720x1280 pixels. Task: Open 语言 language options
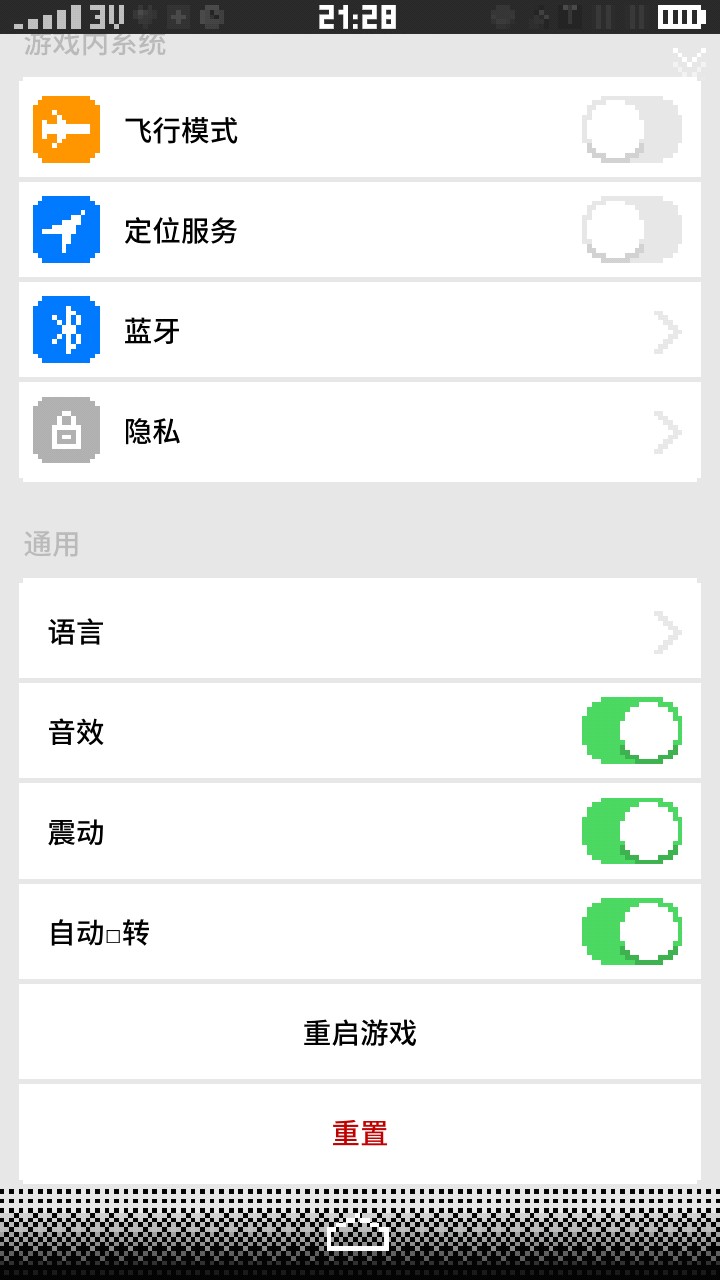tap(360, 632)
